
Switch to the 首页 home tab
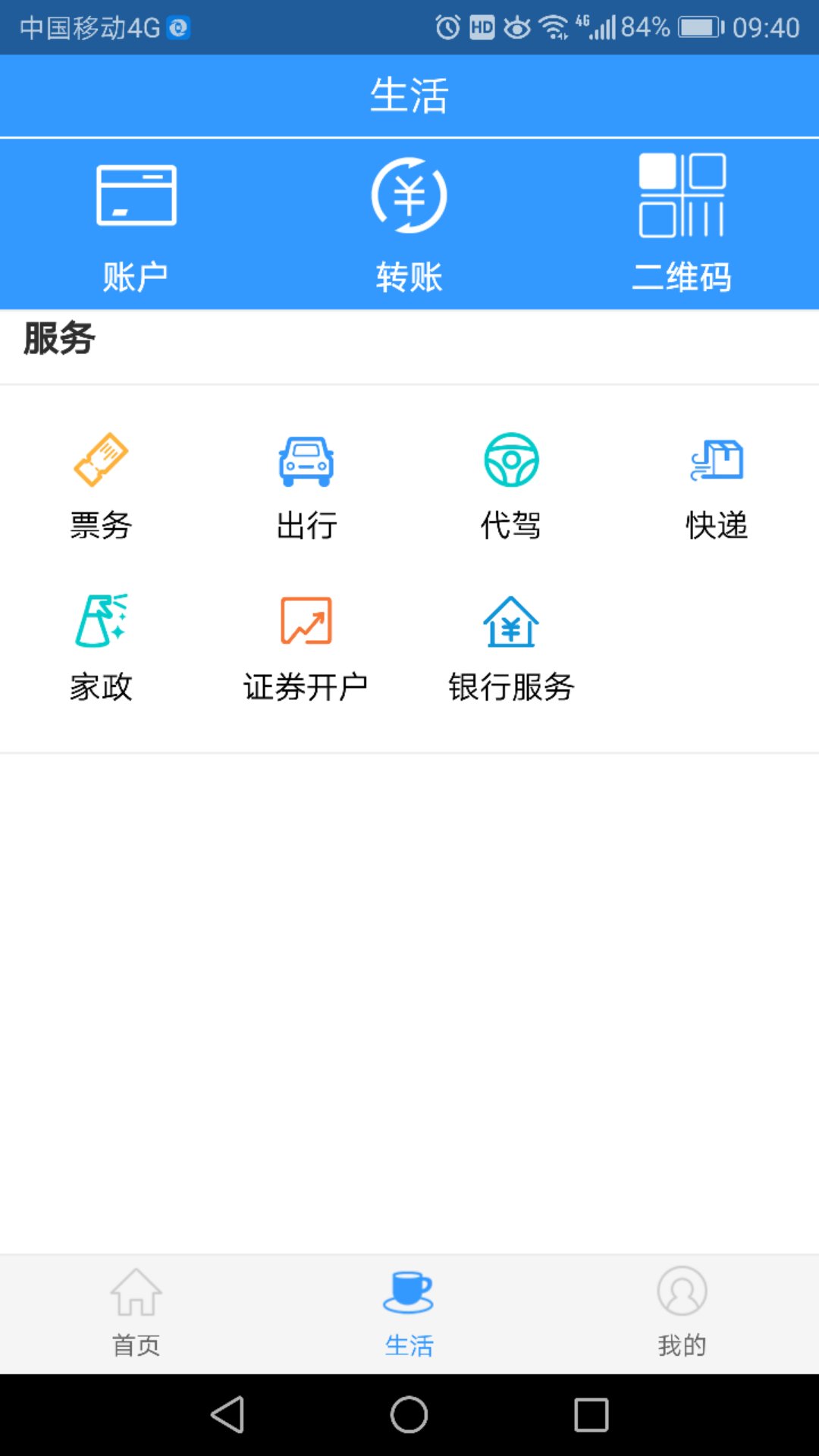pyautogui.click(x=136, y=1313)
